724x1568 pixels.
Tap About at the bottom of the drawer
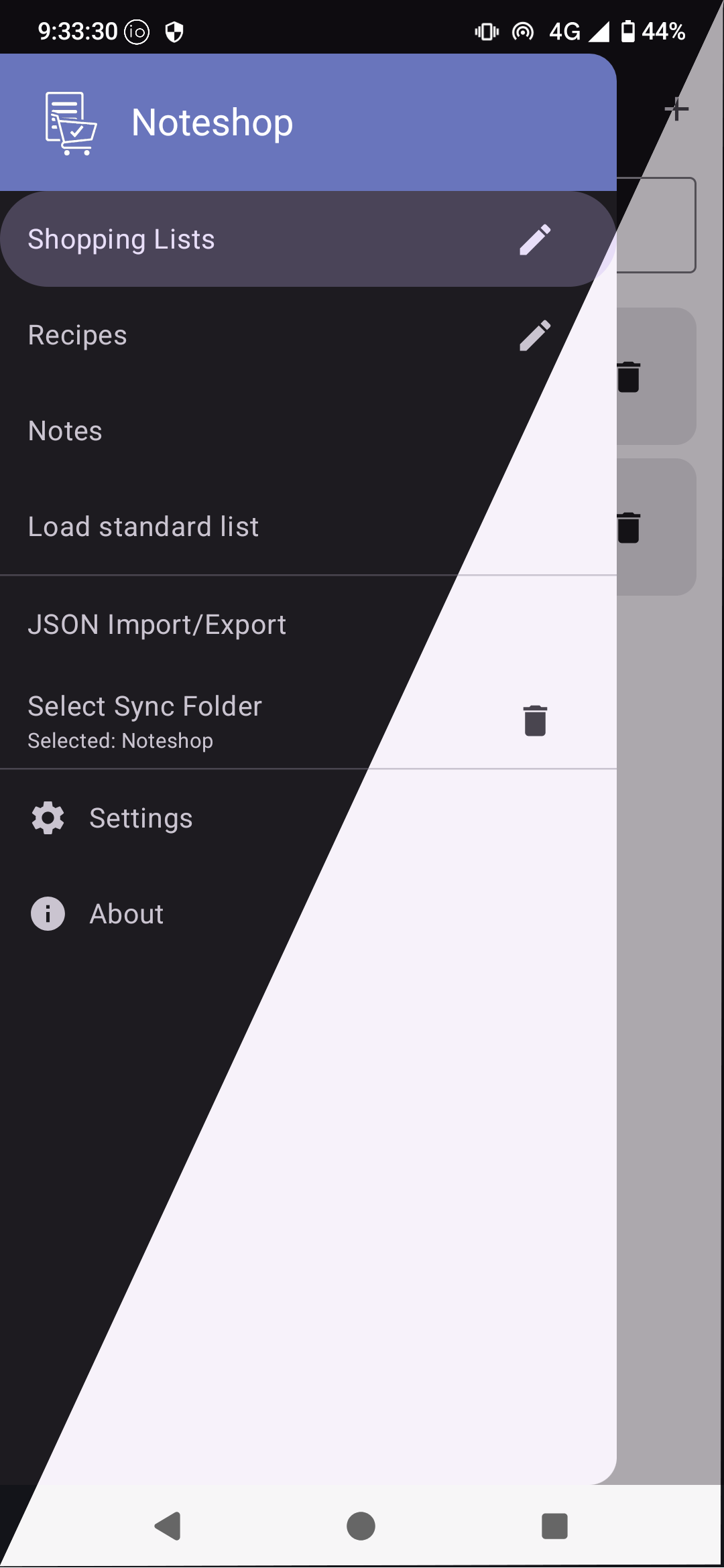[x=126, y=913]
